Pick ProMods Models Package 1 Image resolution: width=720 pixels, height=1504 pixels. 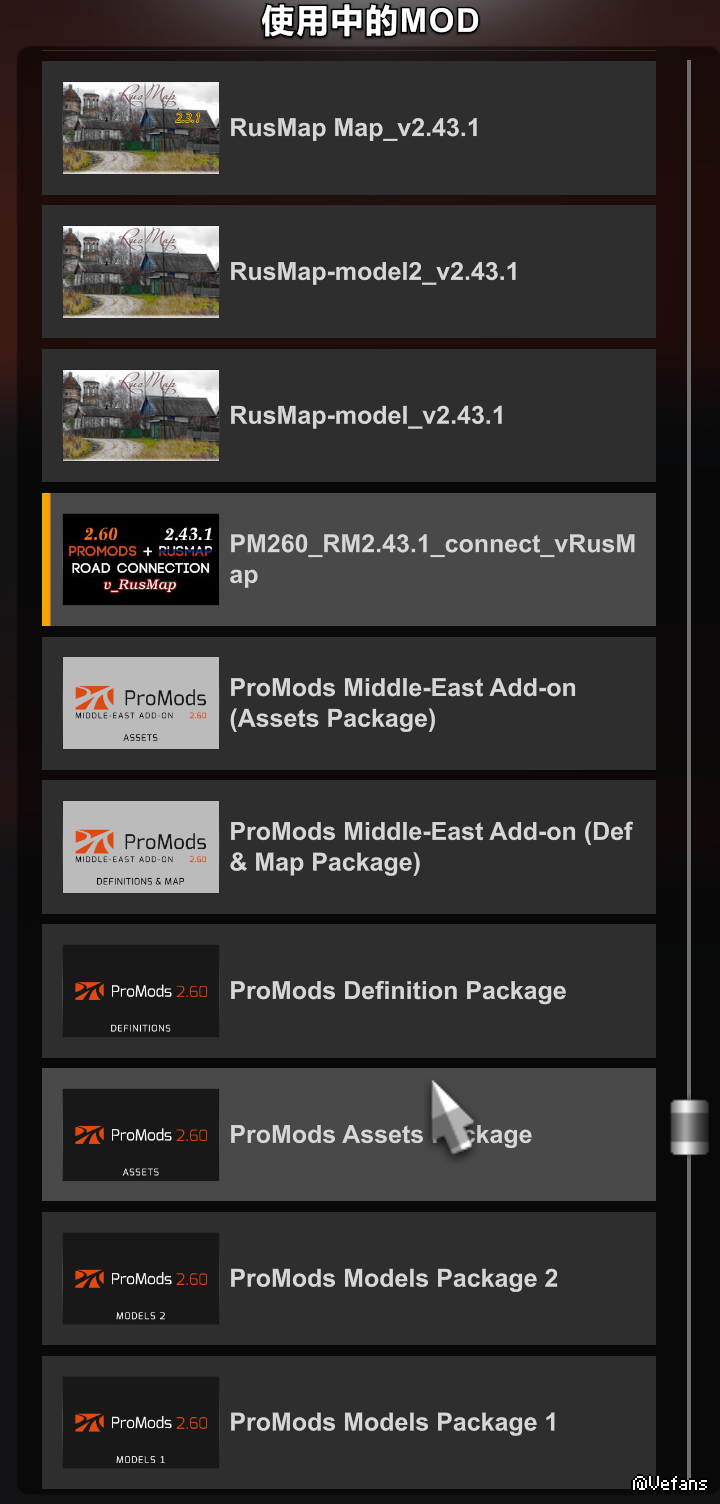pyautogui.click(x=348, y=1422)
